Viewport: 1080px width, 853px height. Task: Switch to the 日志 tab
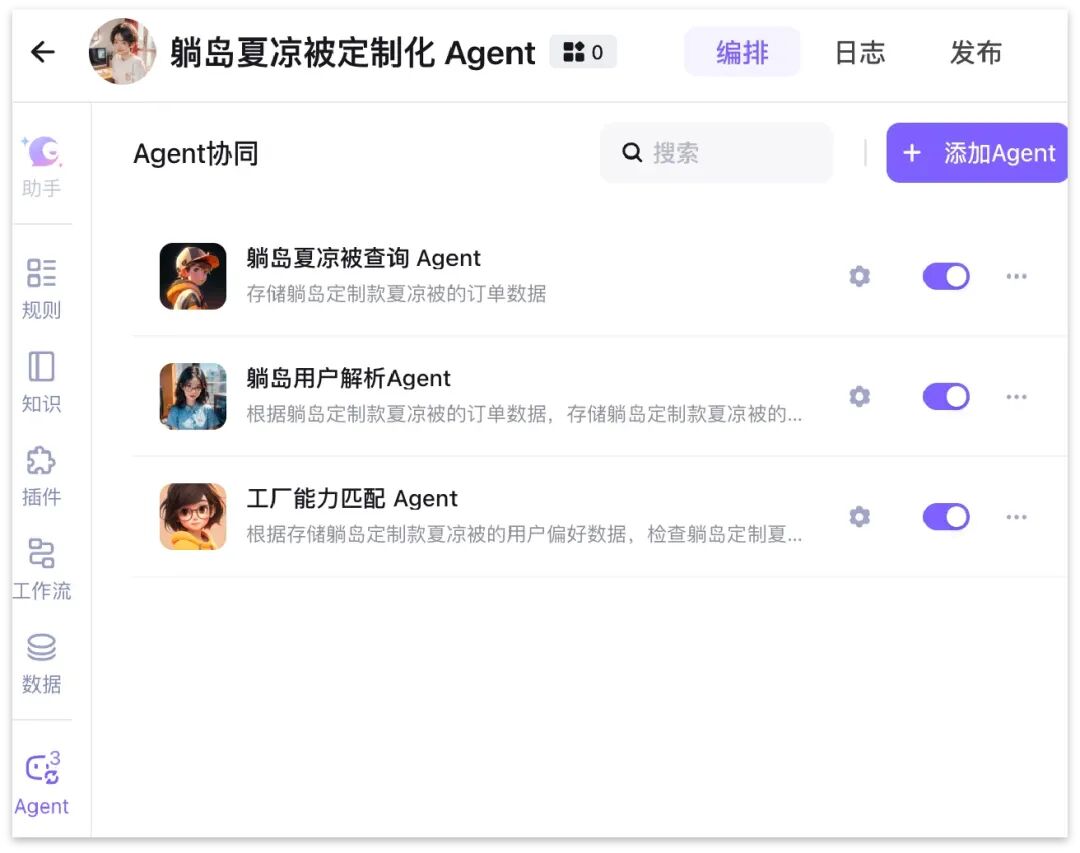tap(860, 52)
